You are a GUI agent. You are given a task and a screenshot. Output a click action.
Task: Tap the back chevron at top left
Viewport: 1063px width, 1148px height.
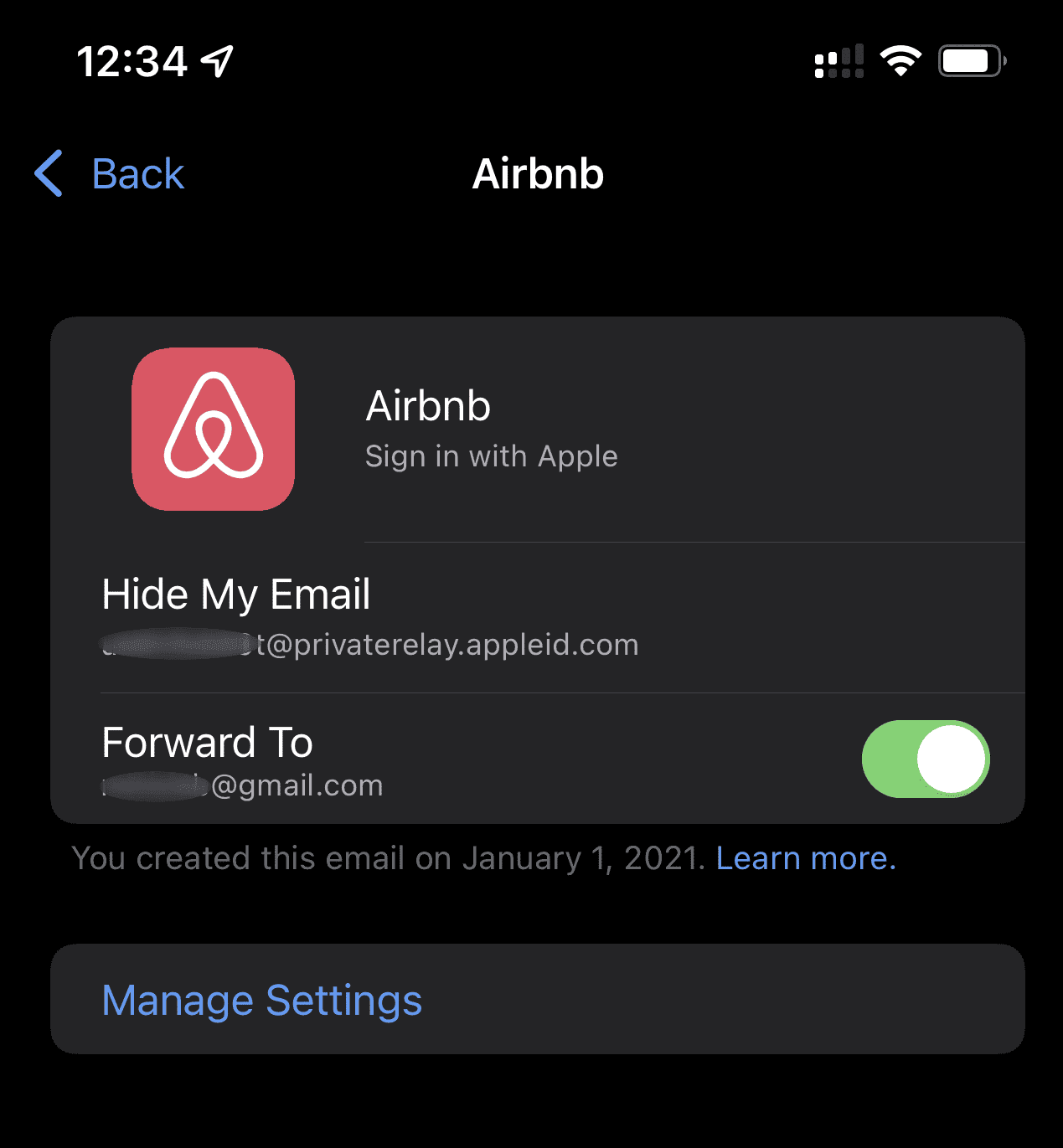click(x=48, y=174)
